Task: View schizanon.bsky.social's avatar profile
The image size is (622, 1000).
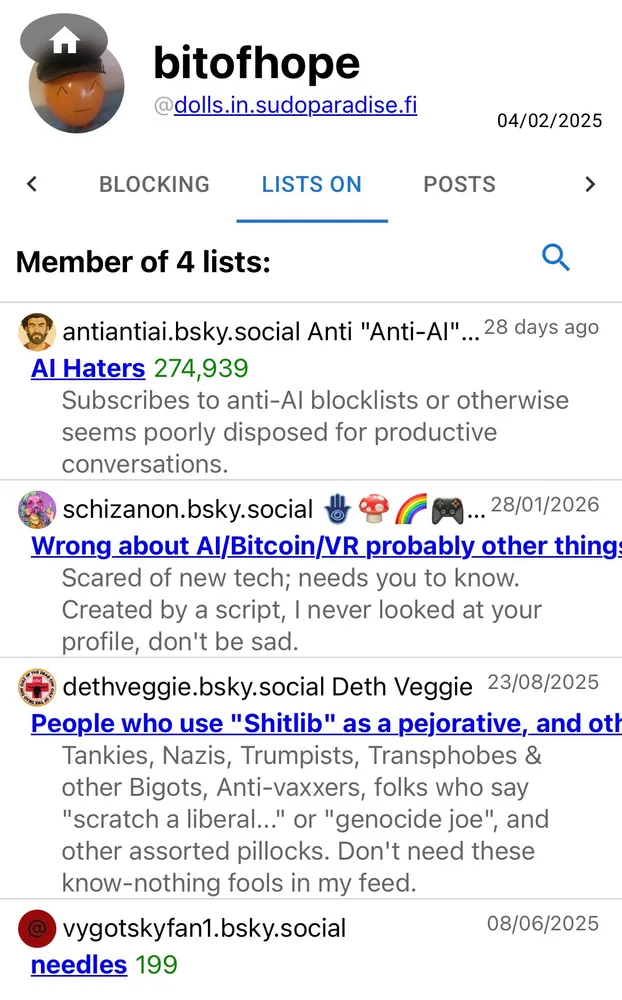Action: tap(37, 509)
